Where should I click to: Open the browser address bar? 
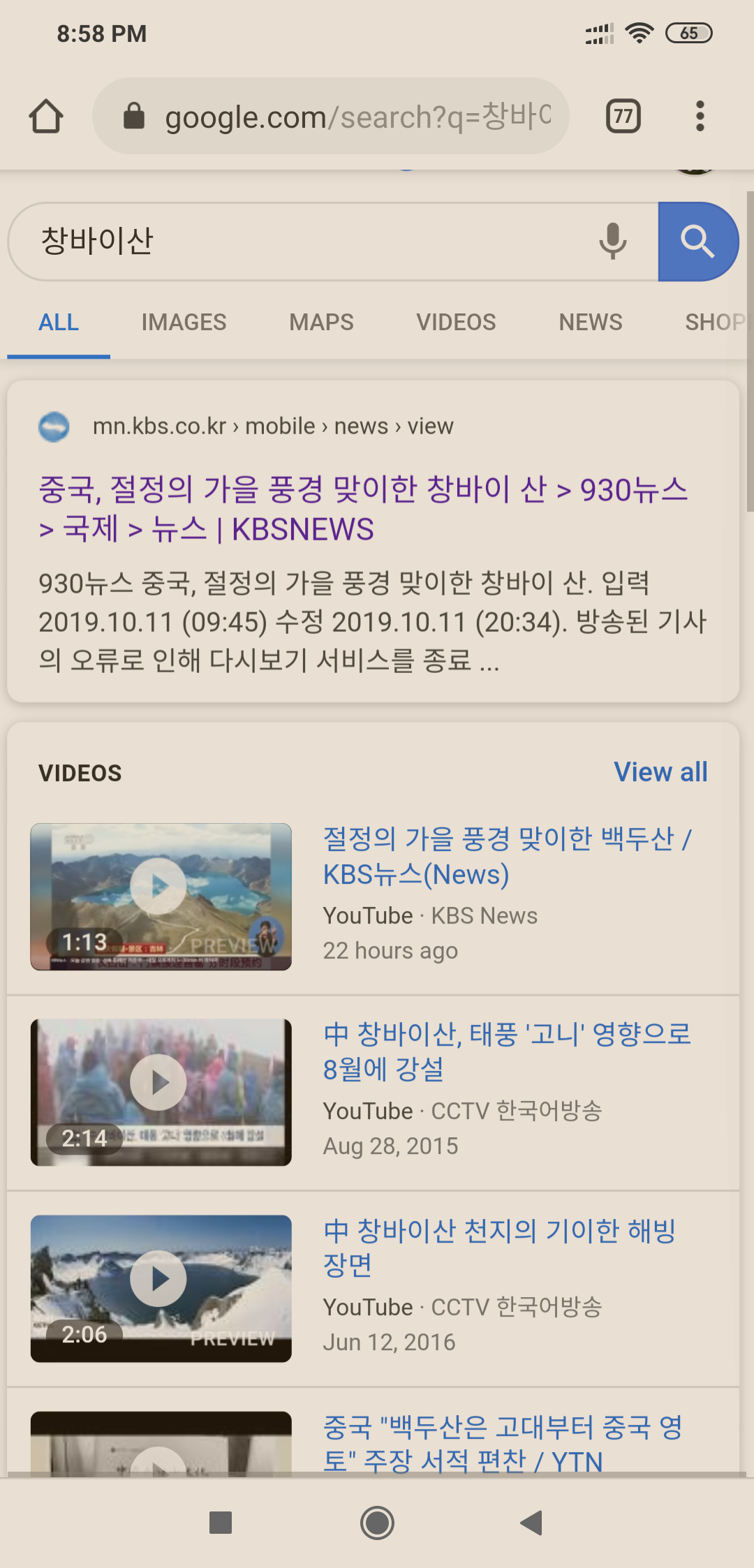[x=331, y=116]
